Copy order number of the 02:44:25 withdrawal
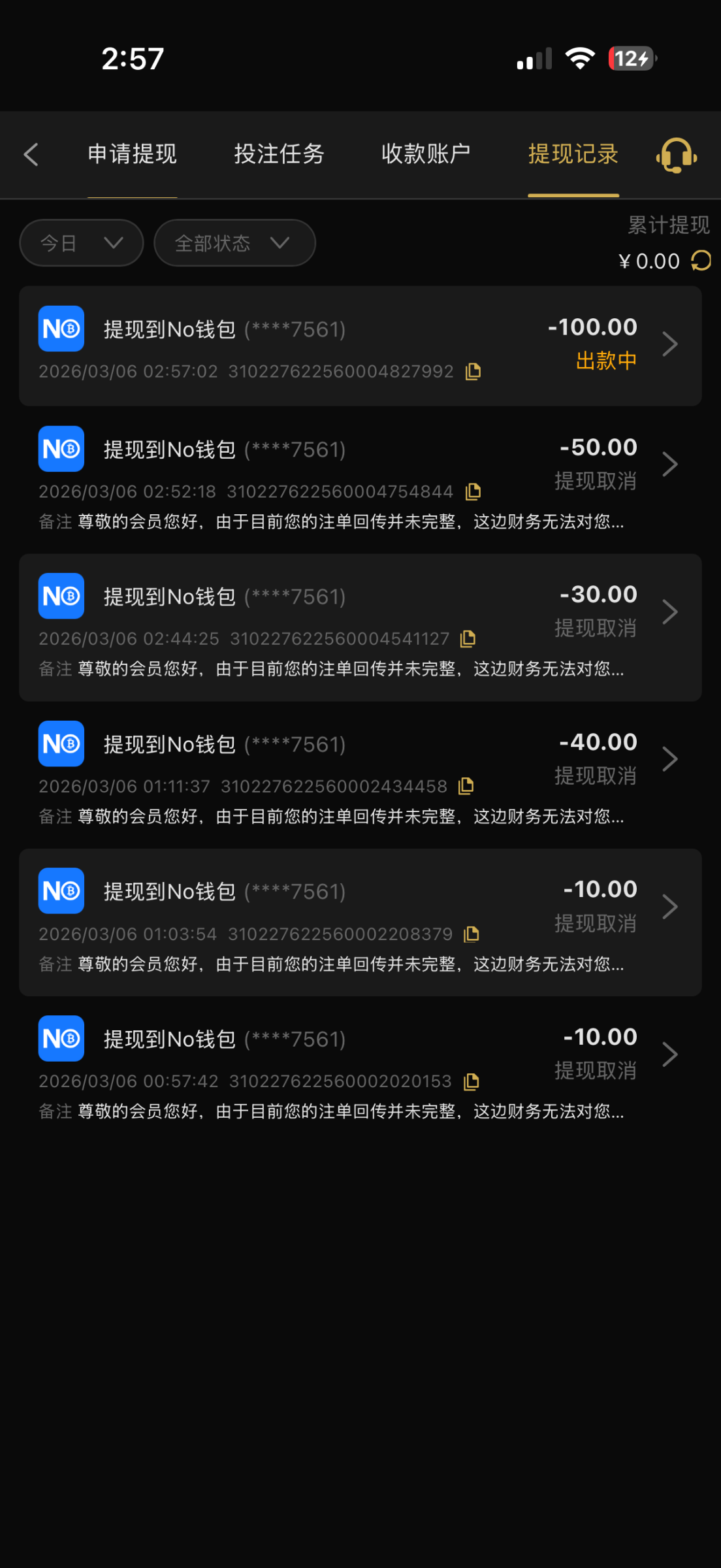Screen dimensions: 721x1568 click(468, 639)
